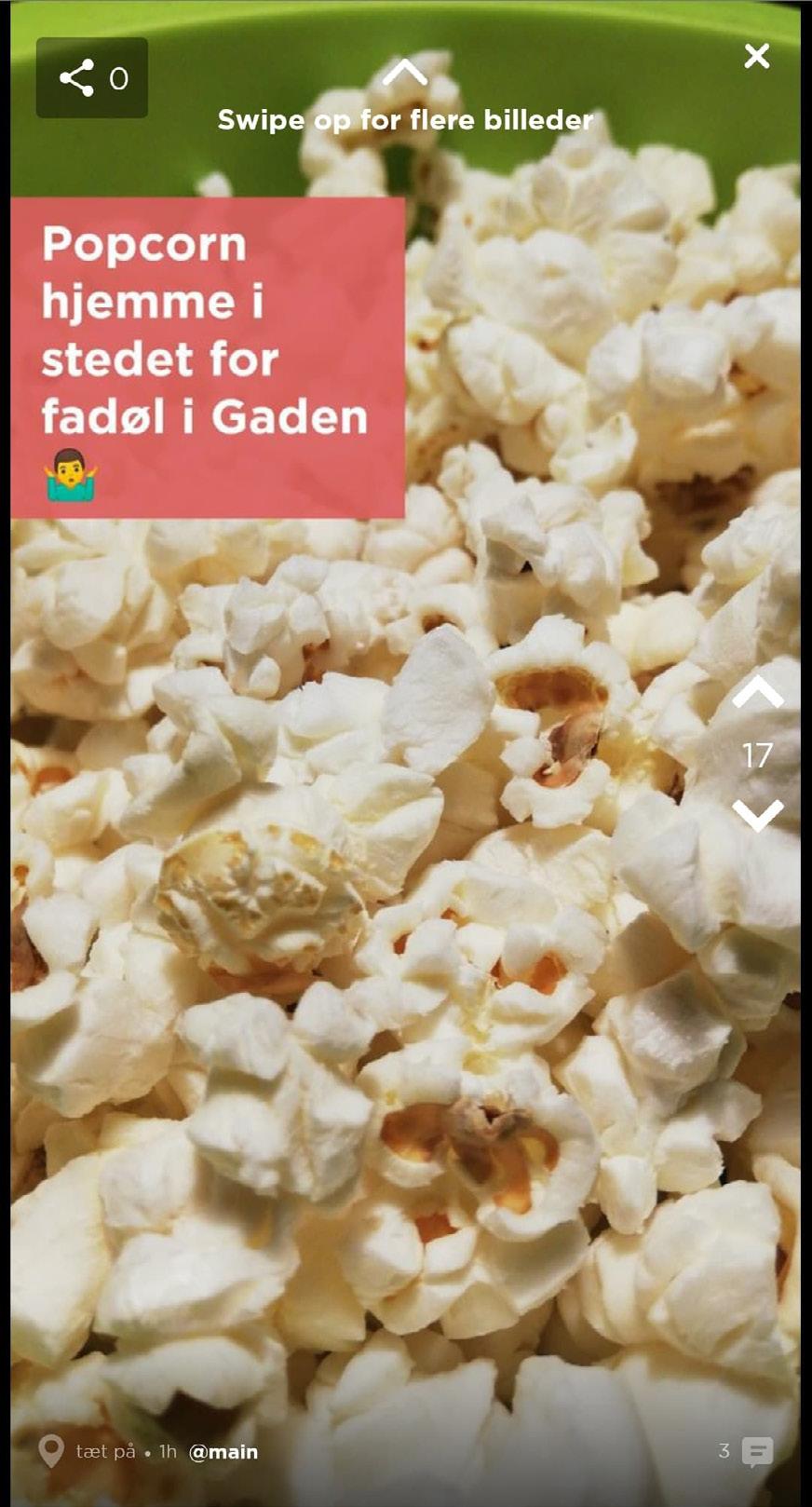Open the comments on this post
812x1507 pixels.
tap(755, 1450)
